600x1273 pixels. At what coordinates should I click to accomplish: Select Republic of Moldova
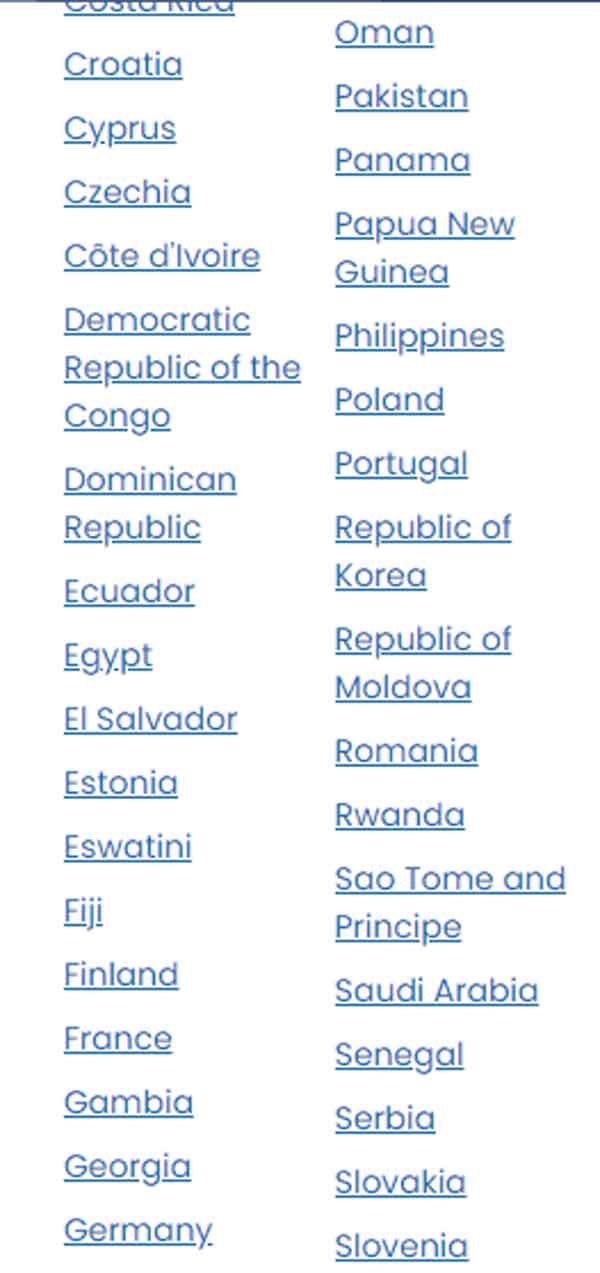pos(423,664)
